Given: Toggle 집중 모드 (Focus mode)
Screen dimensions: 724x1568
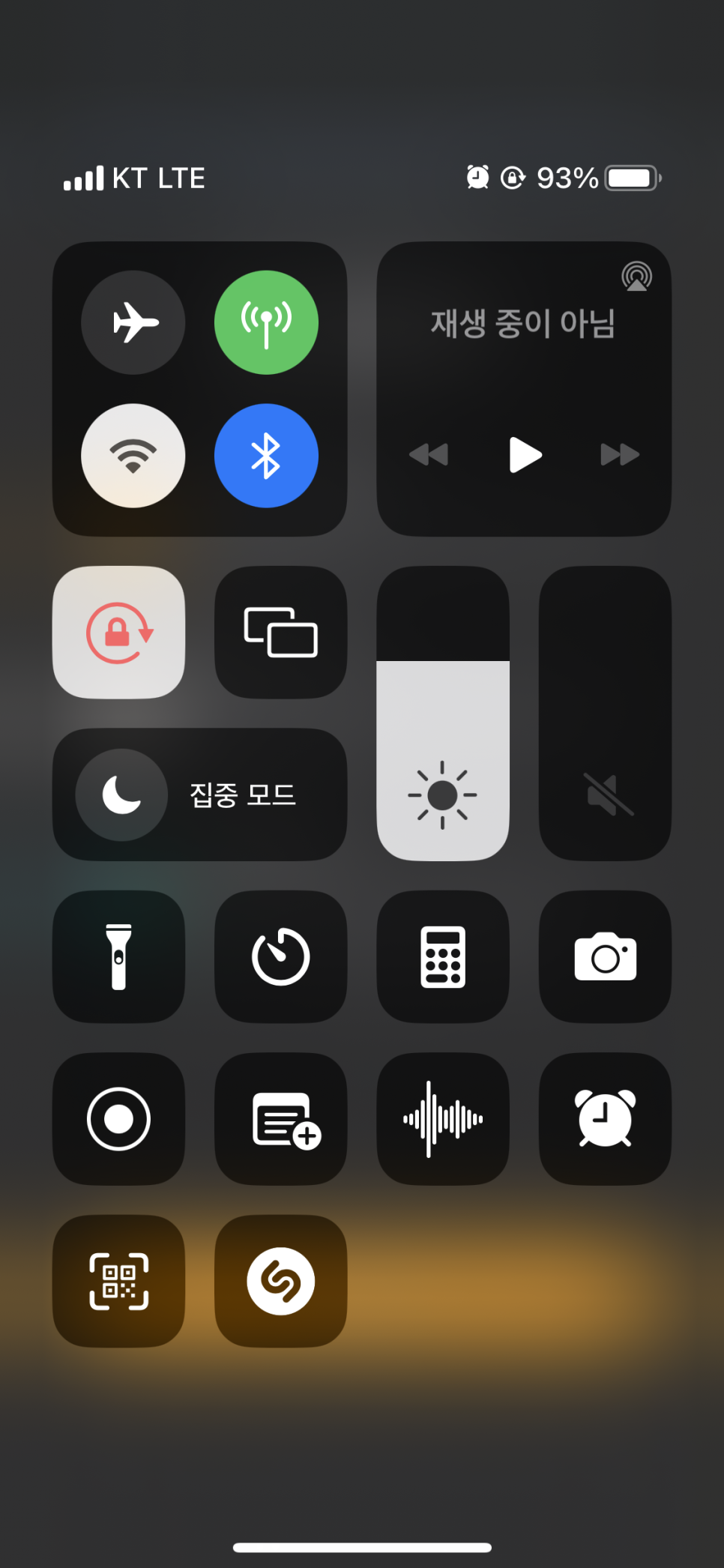Looking at the screenshot, I should (199, 794).
